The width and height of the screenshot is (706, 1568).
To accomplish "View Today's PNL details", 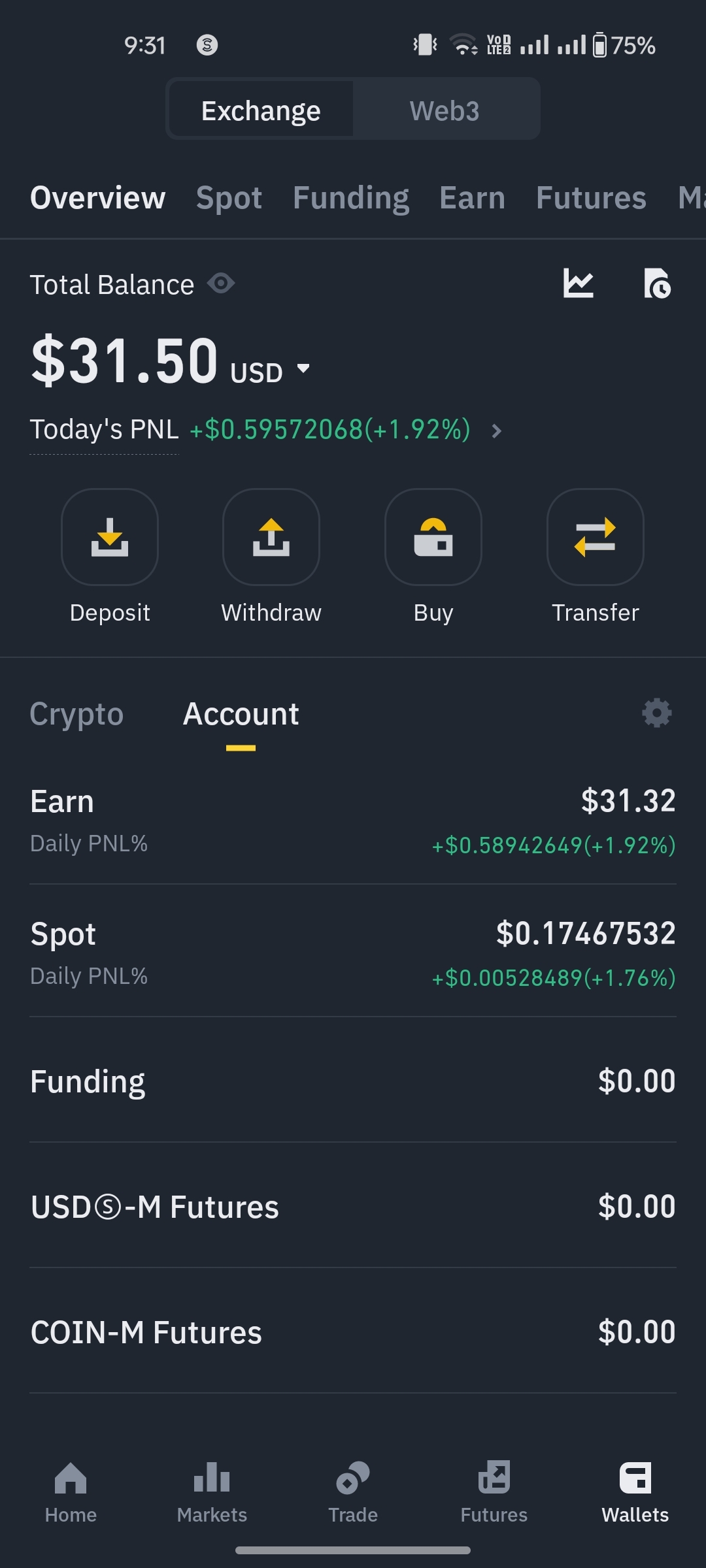I will (x=496, y=431).
